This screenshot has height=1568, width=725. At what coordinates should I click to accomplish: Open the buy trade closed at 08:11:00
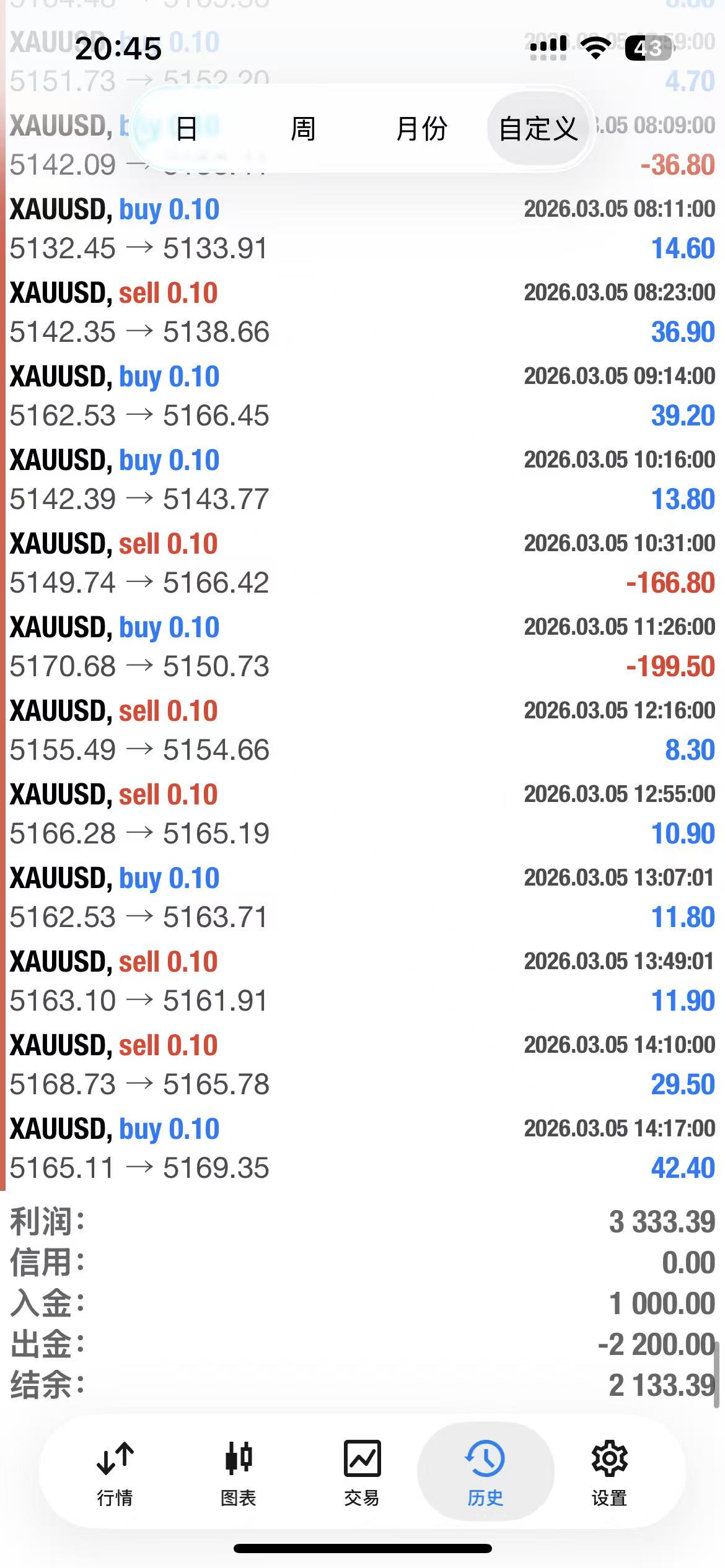[362, 229]
